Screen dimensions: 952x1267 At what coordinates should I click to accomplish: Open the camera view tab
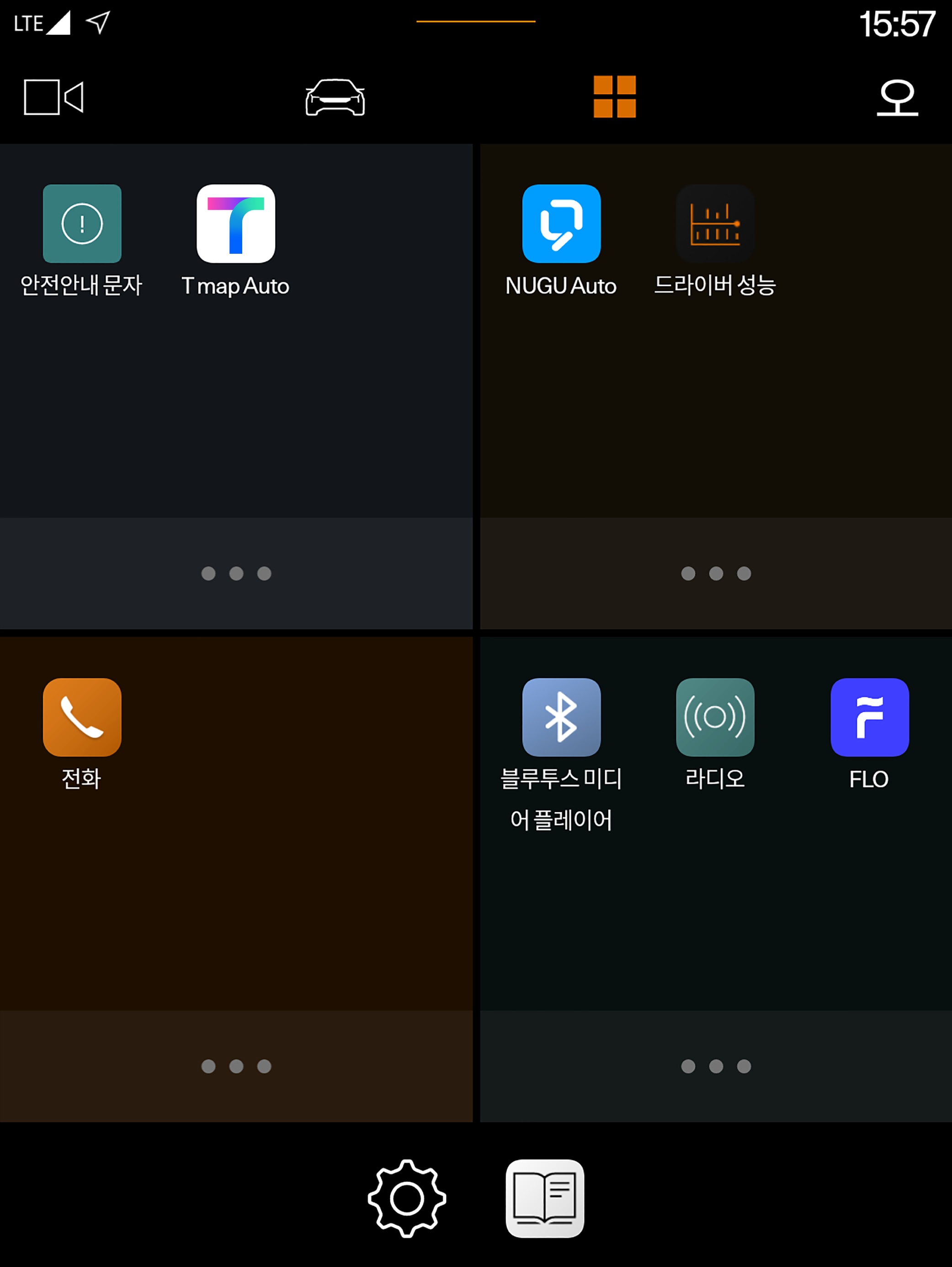coord(54,97)
